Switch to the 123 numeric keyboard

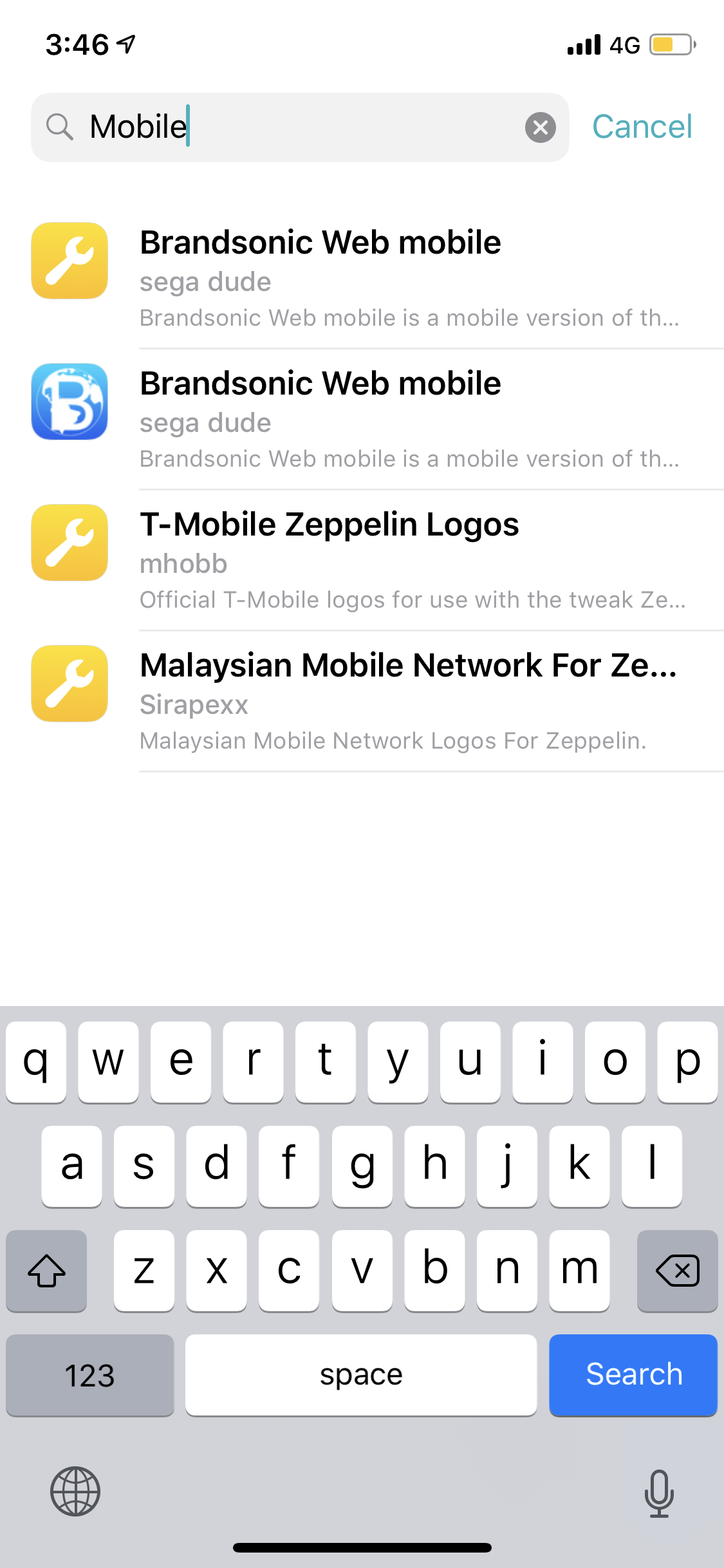(x=90, y=1375)
